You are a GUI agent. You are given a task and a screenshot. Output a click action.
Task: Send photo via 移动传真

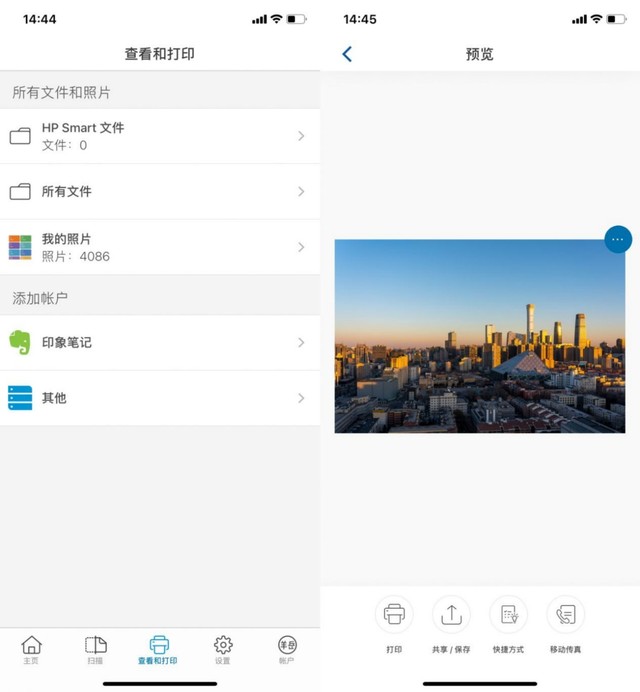coord(565,620)
